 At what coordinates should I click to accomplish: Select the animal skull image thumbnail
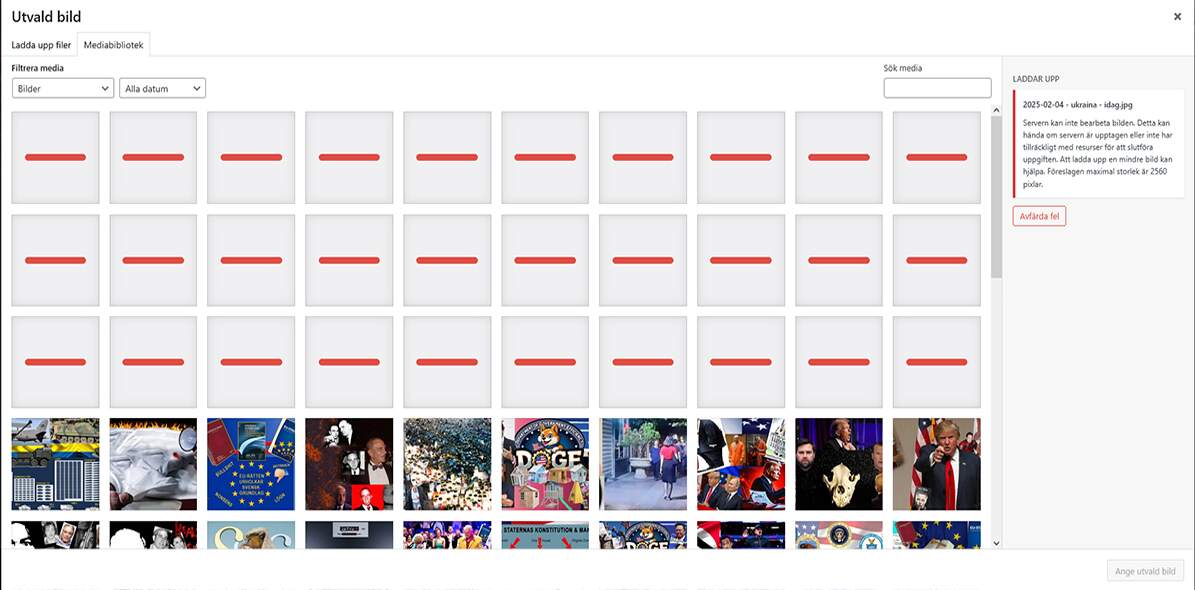coord(839,464)
